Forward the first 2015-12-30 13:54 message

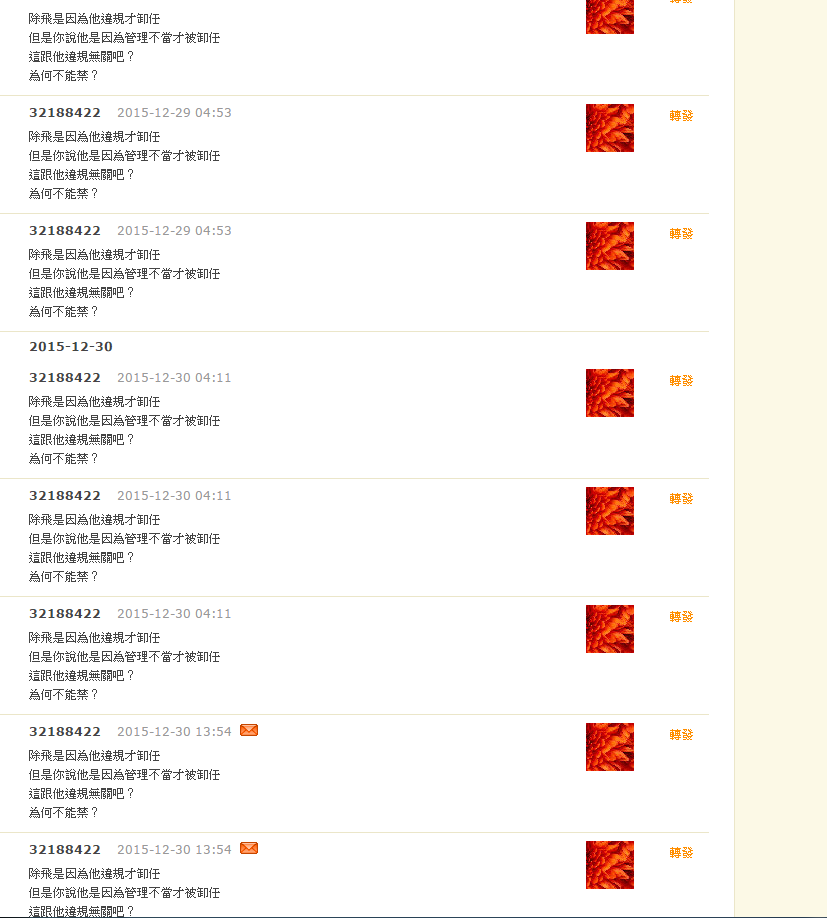[x=681, y=735]
